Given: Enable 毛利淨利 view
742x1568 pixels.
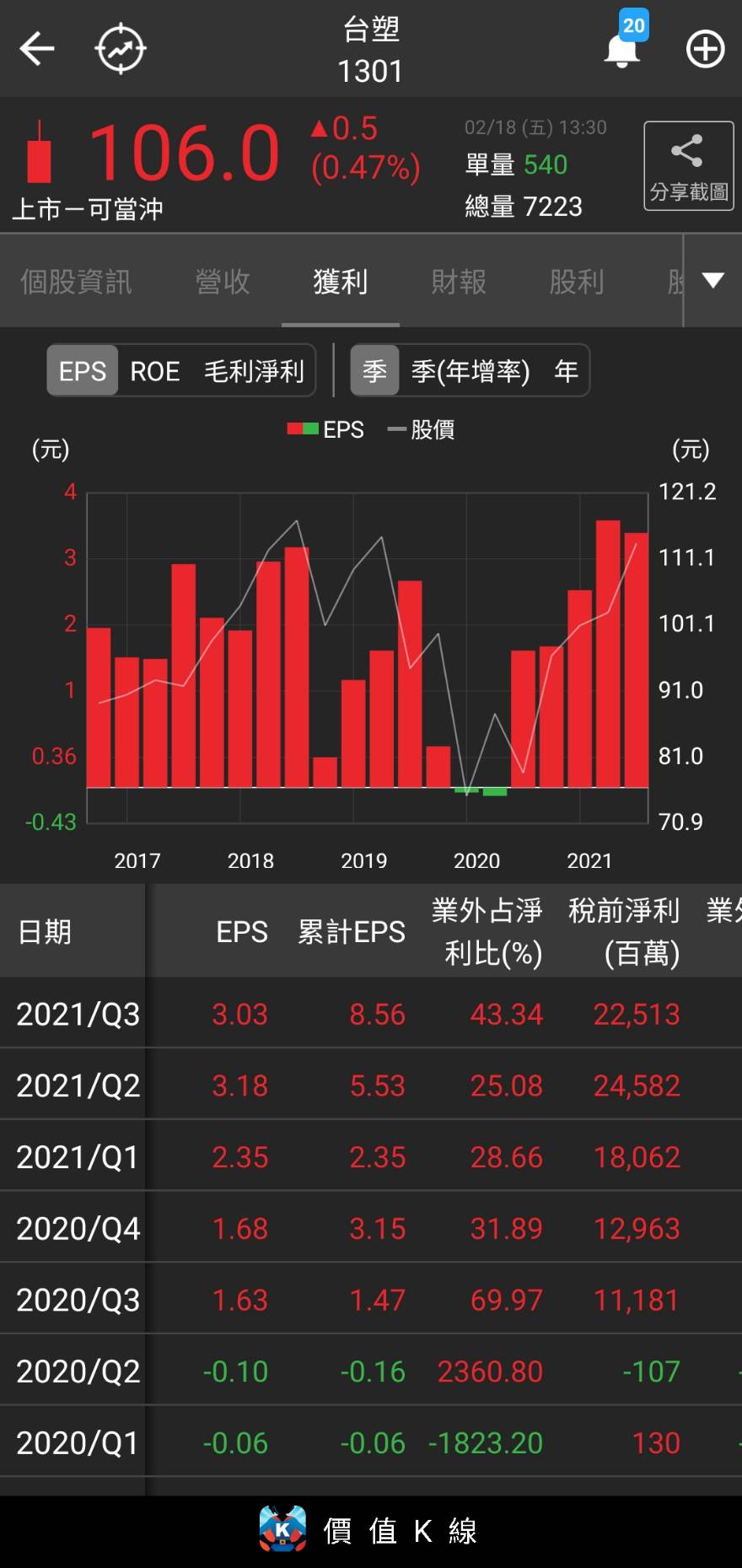Looking at the screenshot, I should [x=254, y=369].
